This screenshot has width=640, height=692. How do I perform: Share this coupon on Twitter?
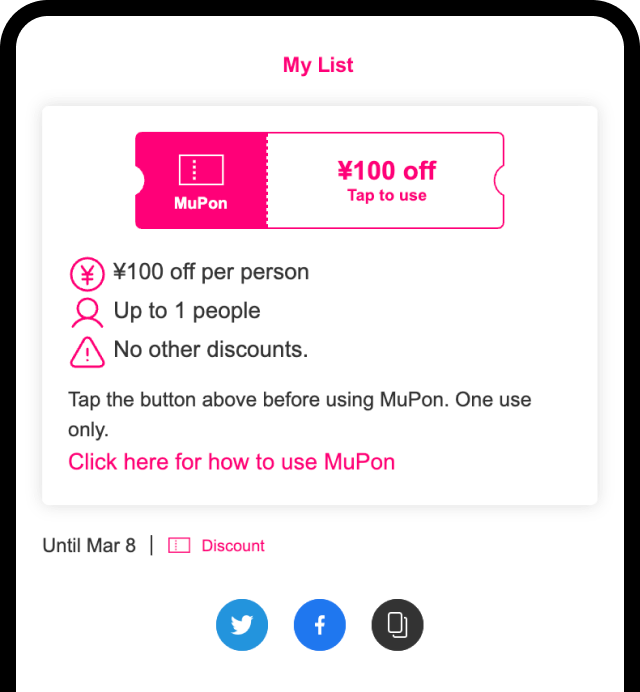(242, 625)
